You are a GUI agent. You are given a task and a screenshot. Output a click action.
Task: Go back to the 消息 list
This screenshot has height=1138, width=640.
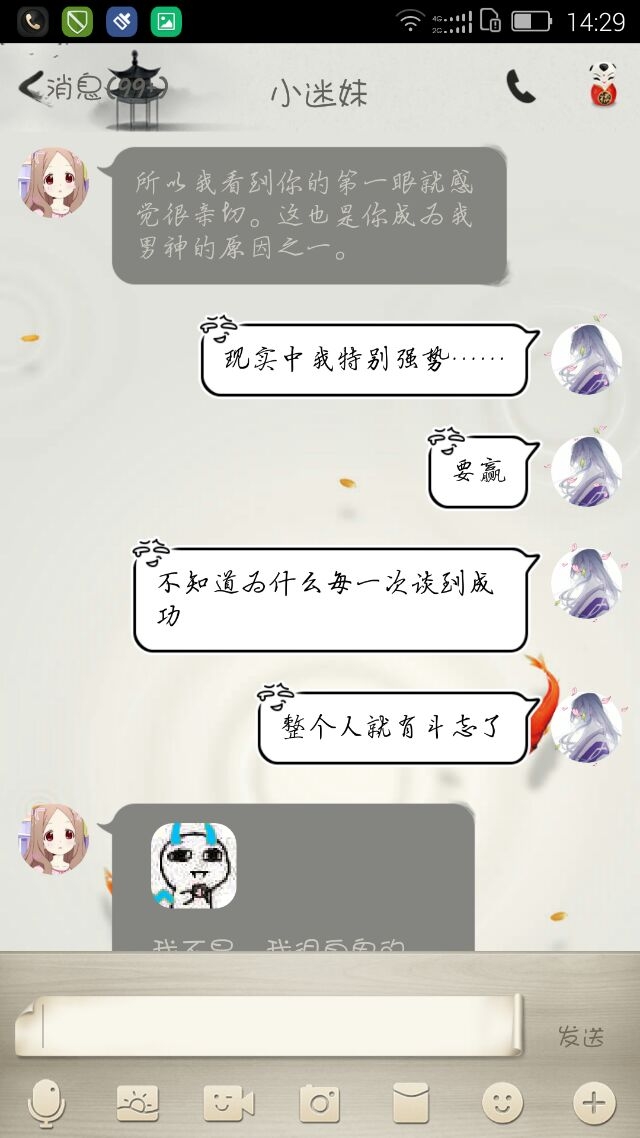[x=91, y=87]
